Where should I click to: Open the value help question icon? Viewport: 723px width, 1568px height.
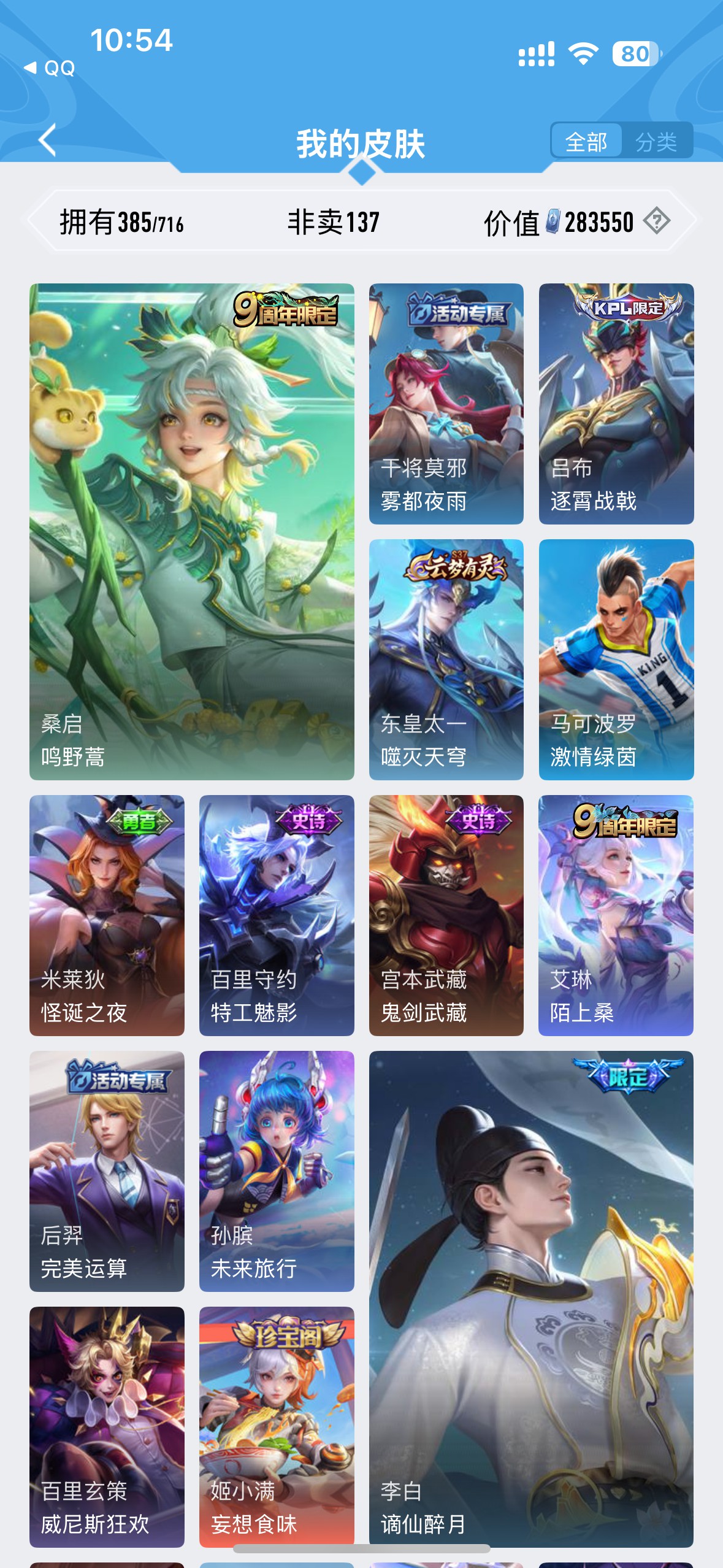point(656,221)
